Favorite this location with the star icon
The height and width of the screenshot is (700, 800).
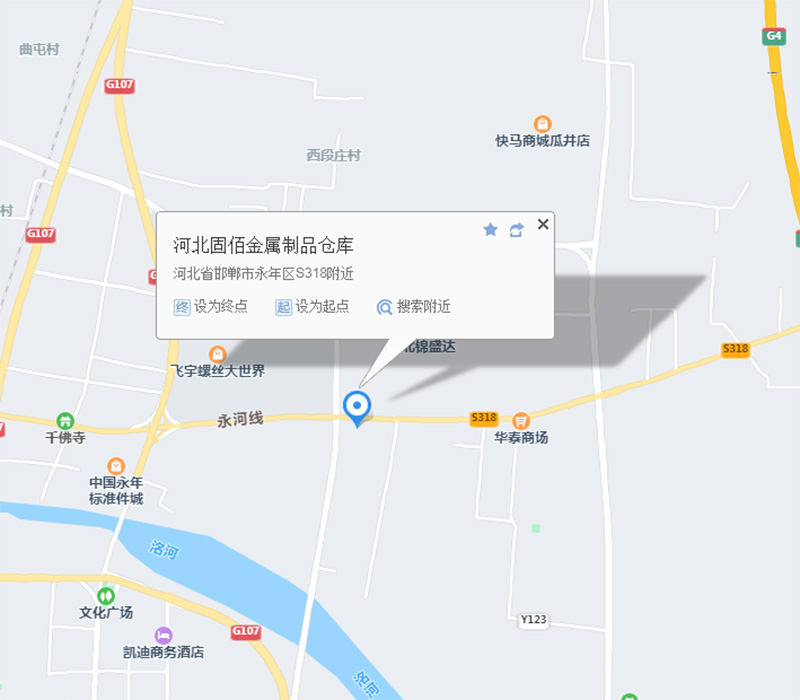coord(490,230)
